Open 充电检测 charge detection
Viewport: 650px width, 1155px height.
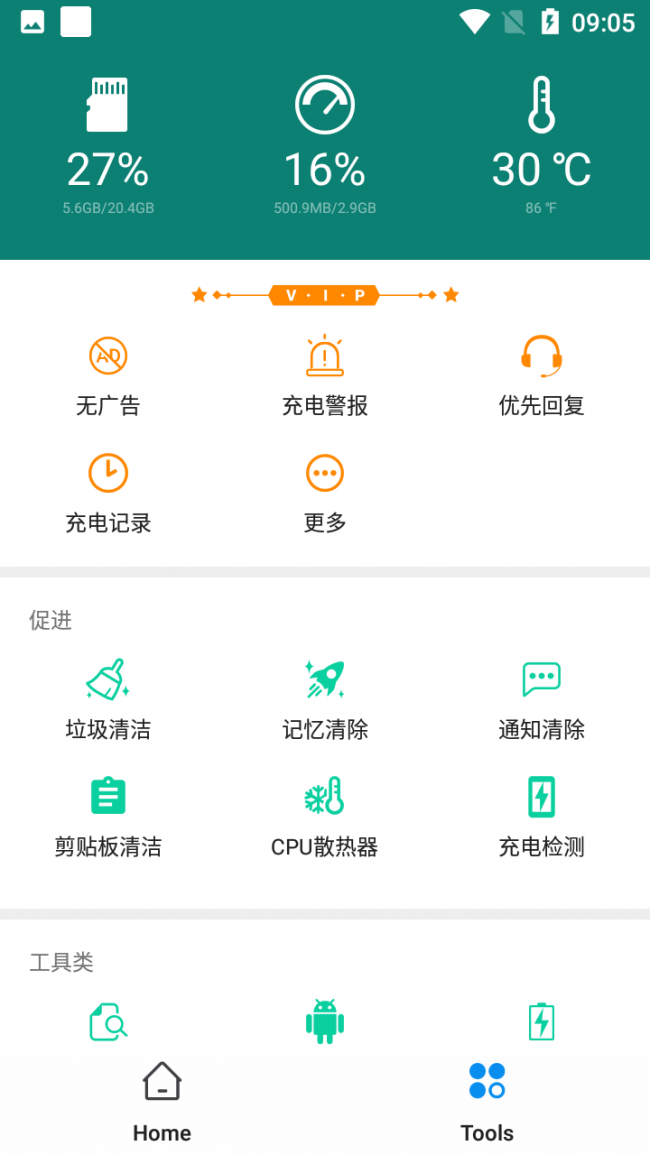coord(541,817)
